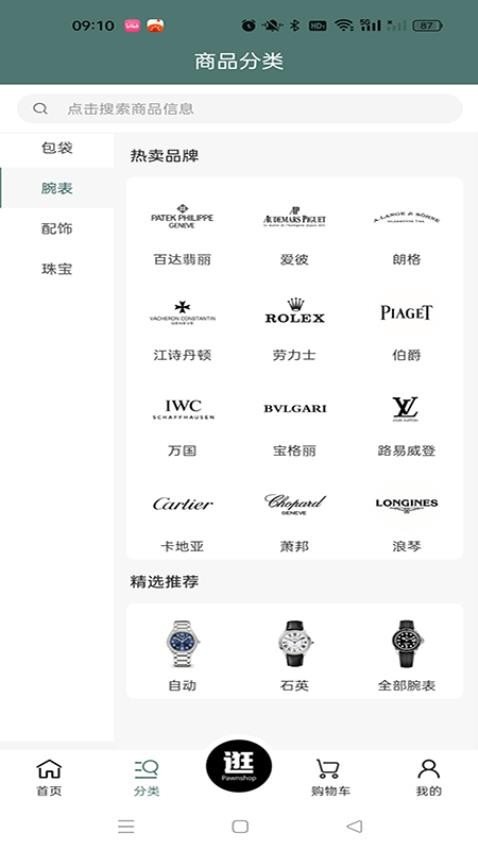
Task: Choose the 爱彼 brand
Action: [294, 235]
